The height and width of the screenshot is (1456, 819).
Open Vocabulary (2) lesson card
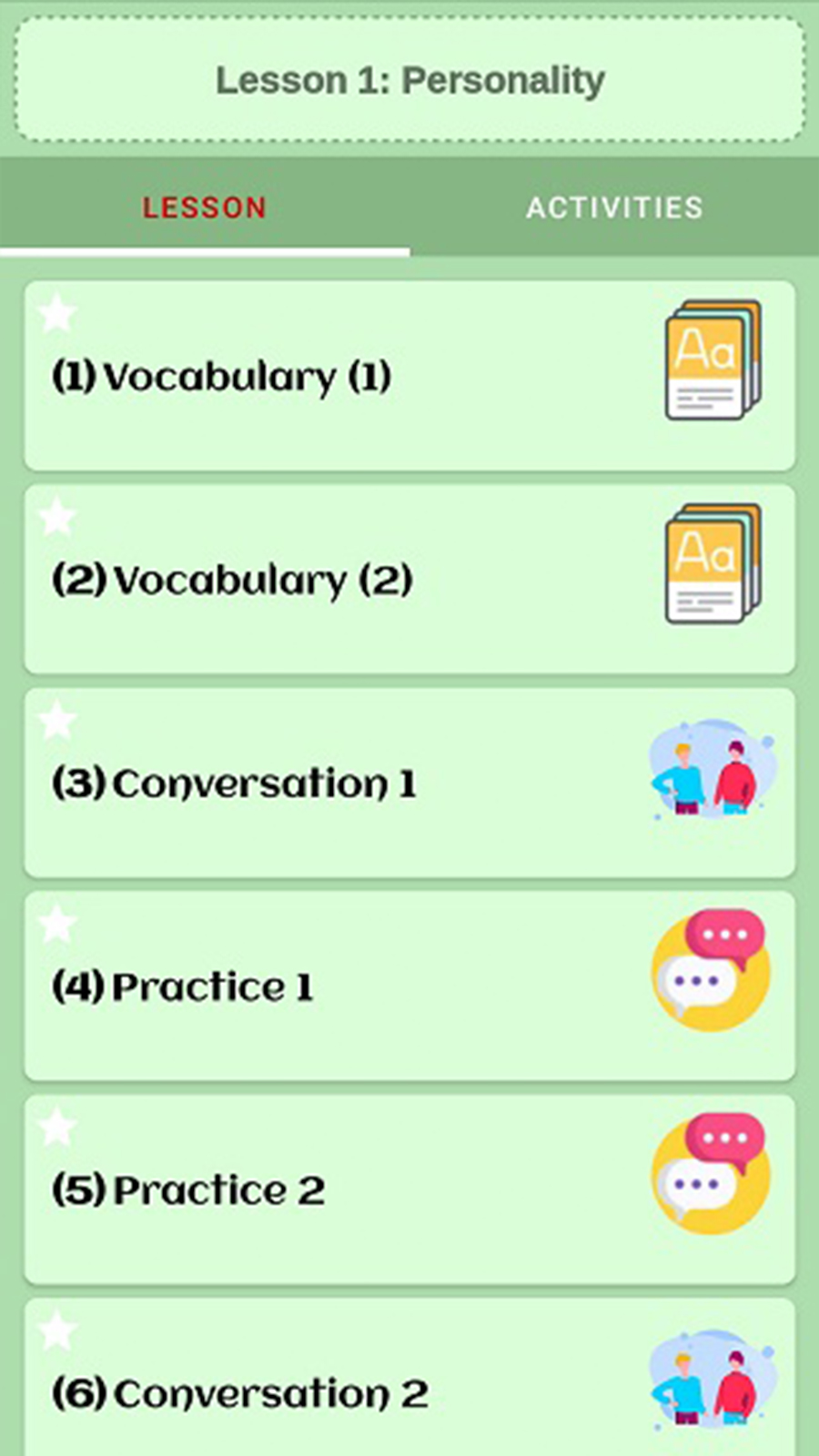409,580
